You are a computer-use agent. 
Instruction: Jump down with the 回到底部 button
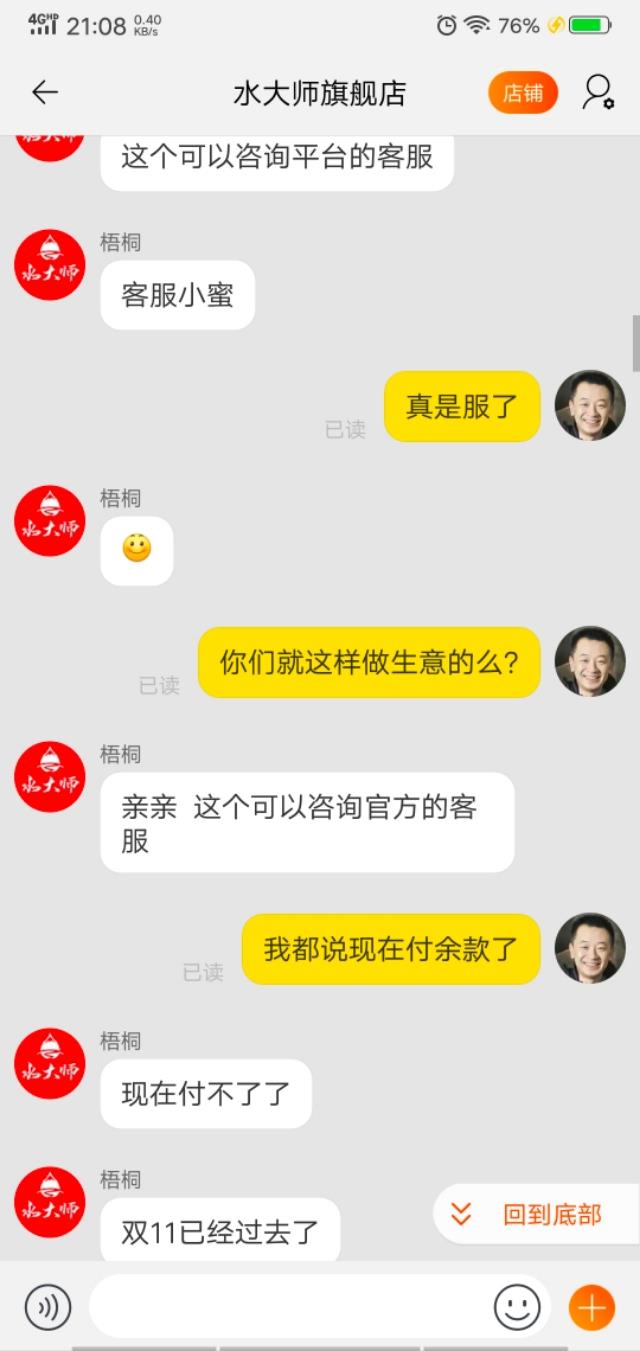point(536,1214)
